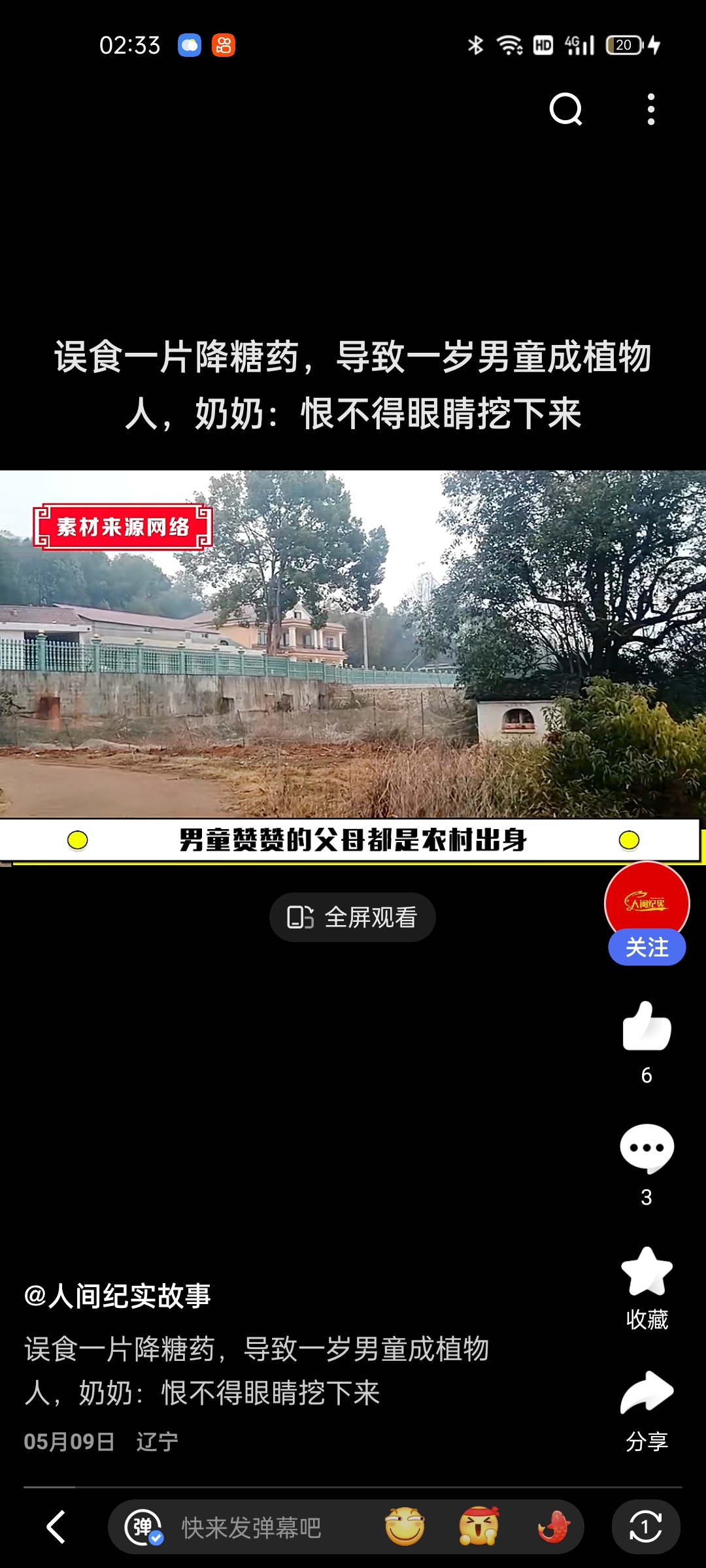
Task: Save video with 收藏 star
Action: pyautogui.click(x=647, y=1271)
